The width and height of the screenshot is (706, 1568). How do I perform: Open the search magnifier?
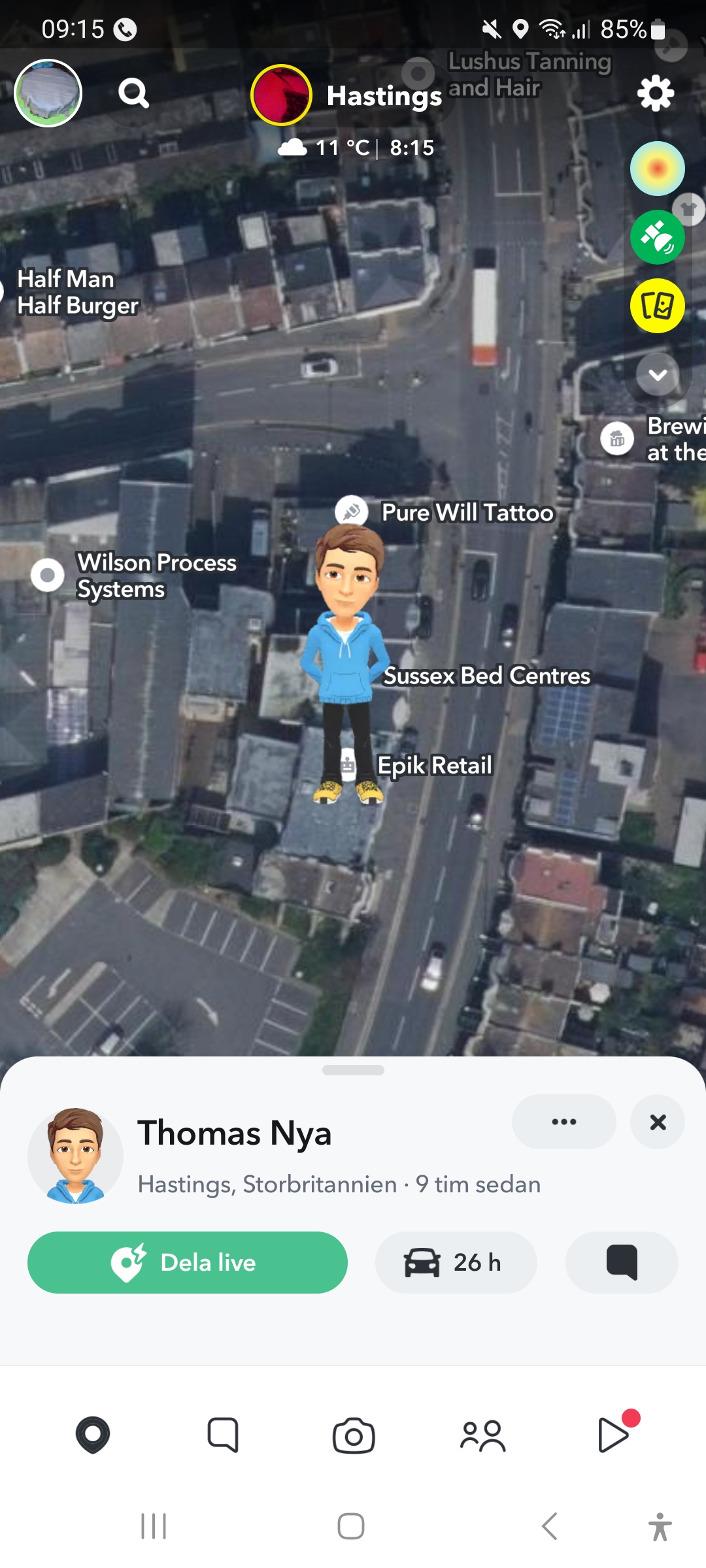click(134, 93)
